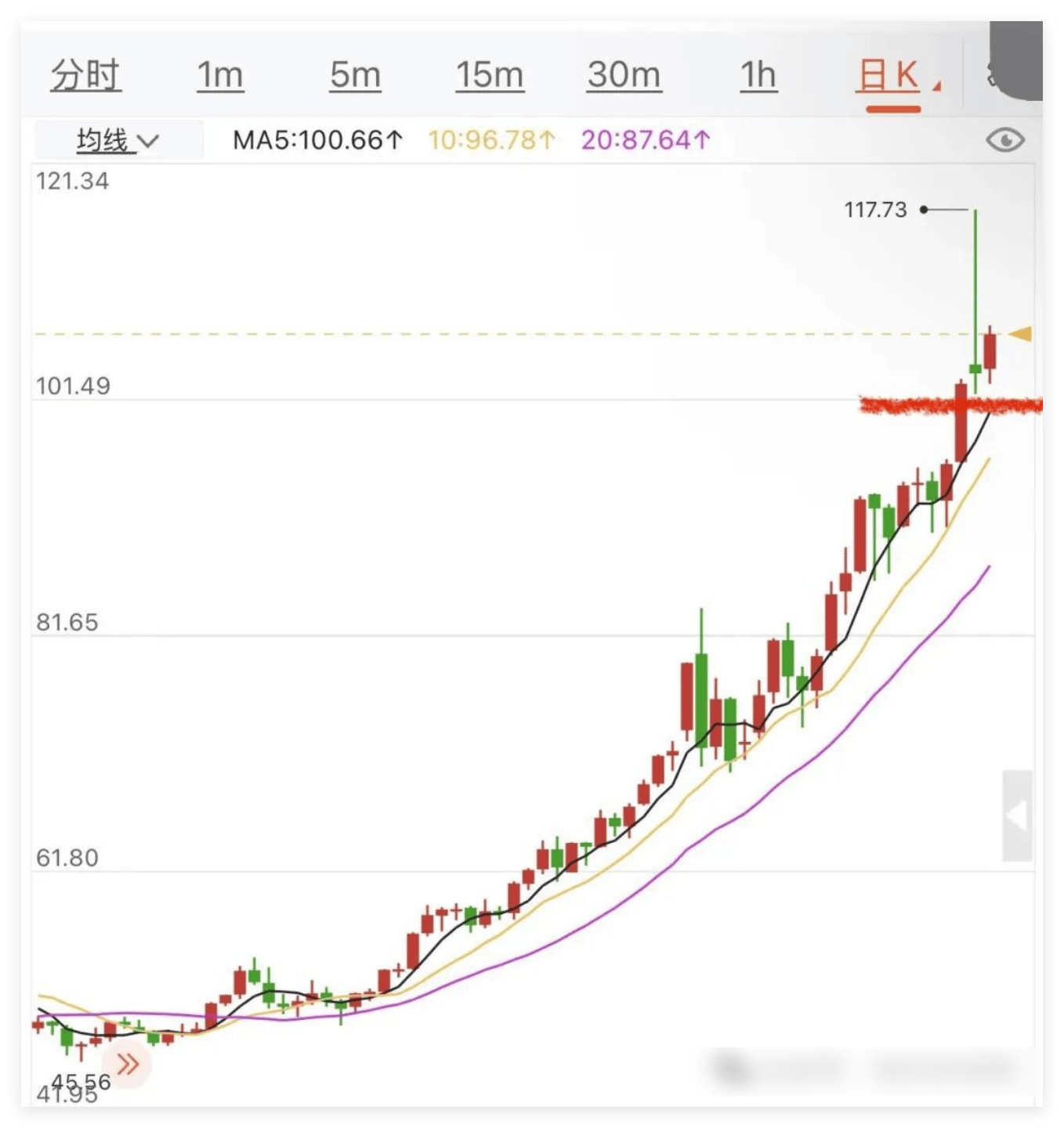Select the 1m interval tab

pyautogui.click(x=220, y=76)
